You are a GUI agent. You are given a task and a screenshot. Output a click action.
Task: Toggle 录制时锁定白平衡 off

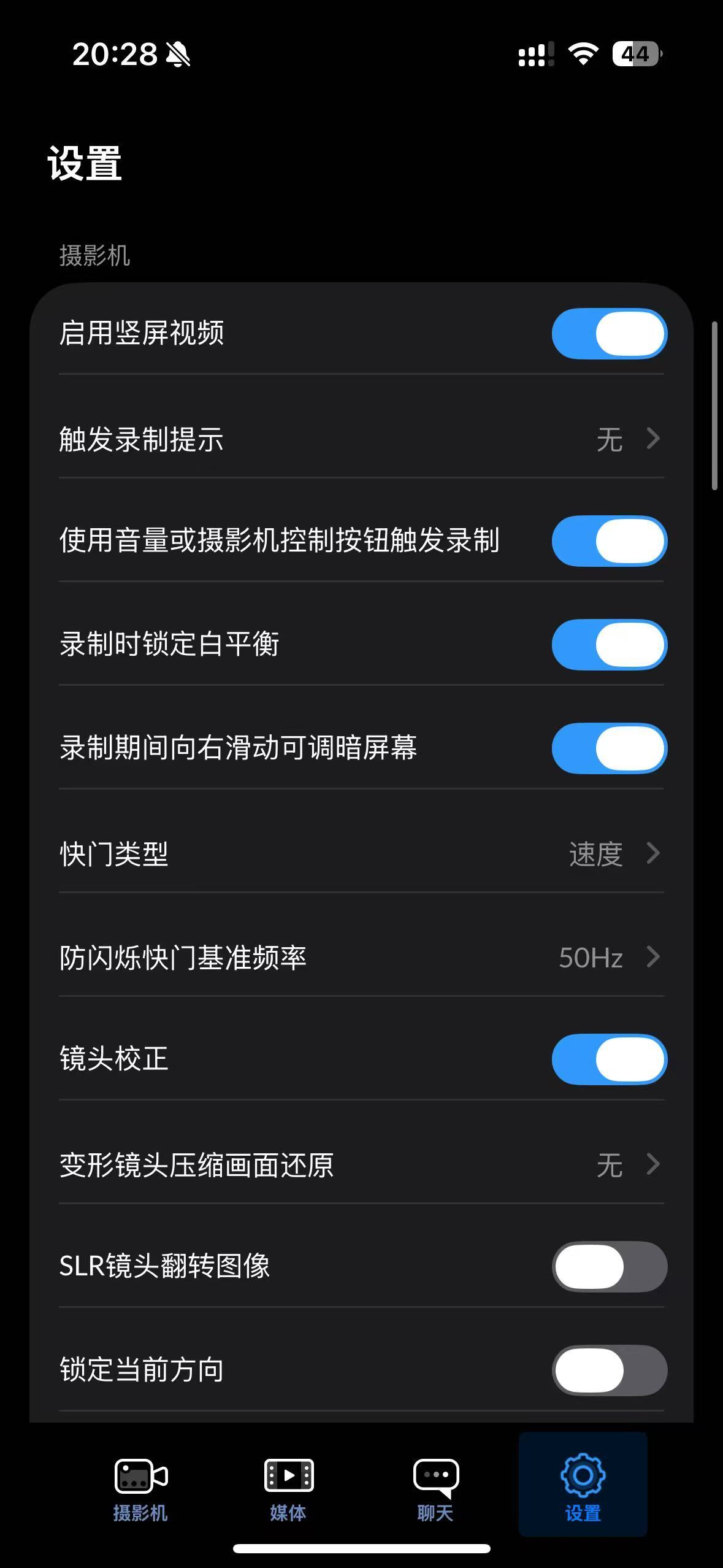pos(609,645)
